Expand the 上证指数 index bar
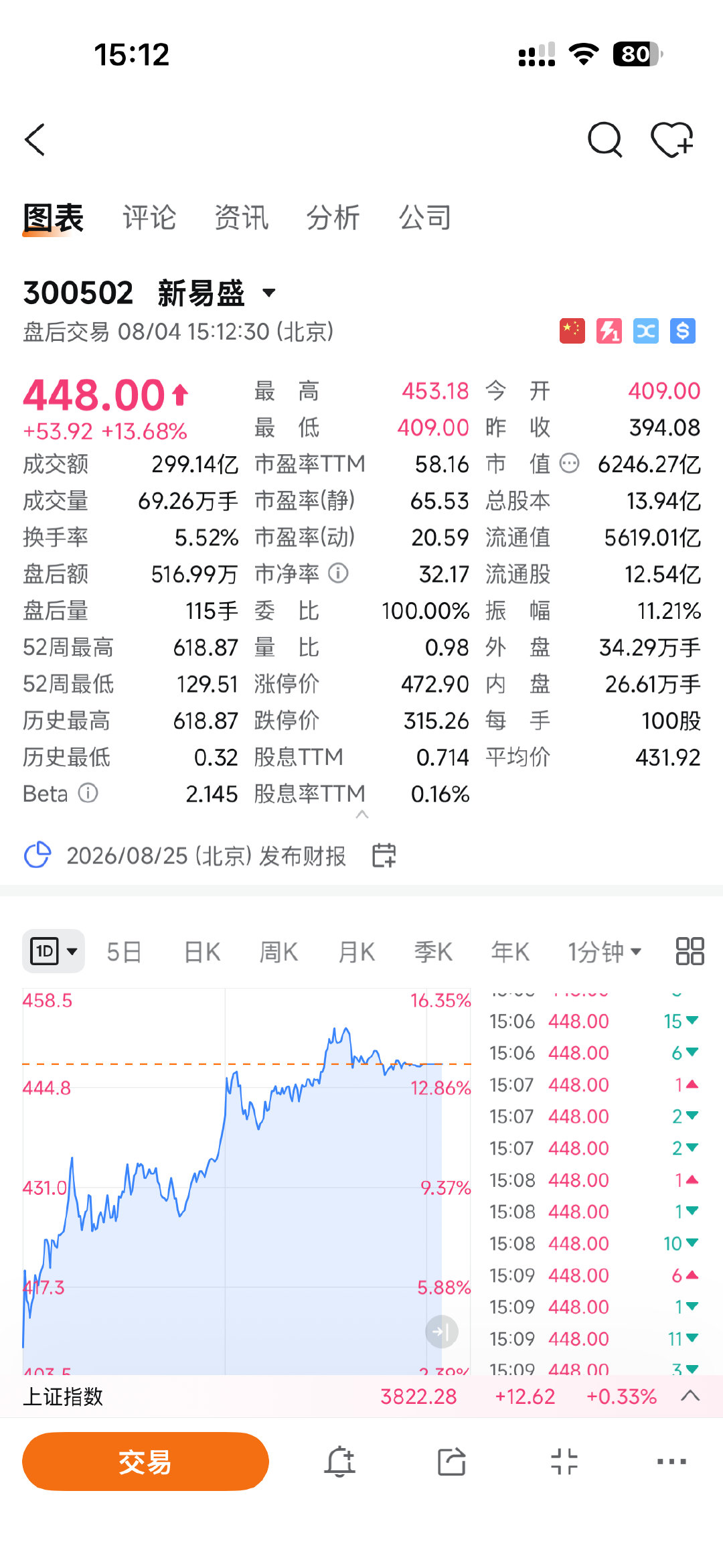 (x=690, y=1397)
